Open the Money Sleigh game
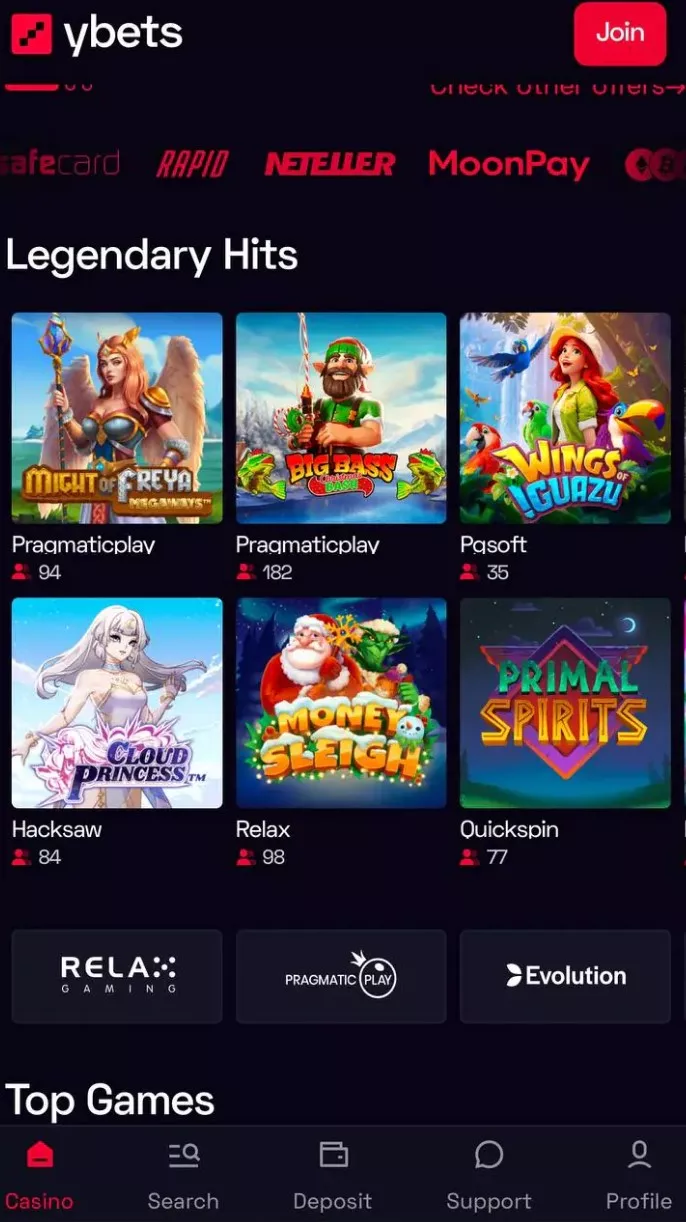The width and height of the screenshot is (686, 1222). [x=341, y=703]
